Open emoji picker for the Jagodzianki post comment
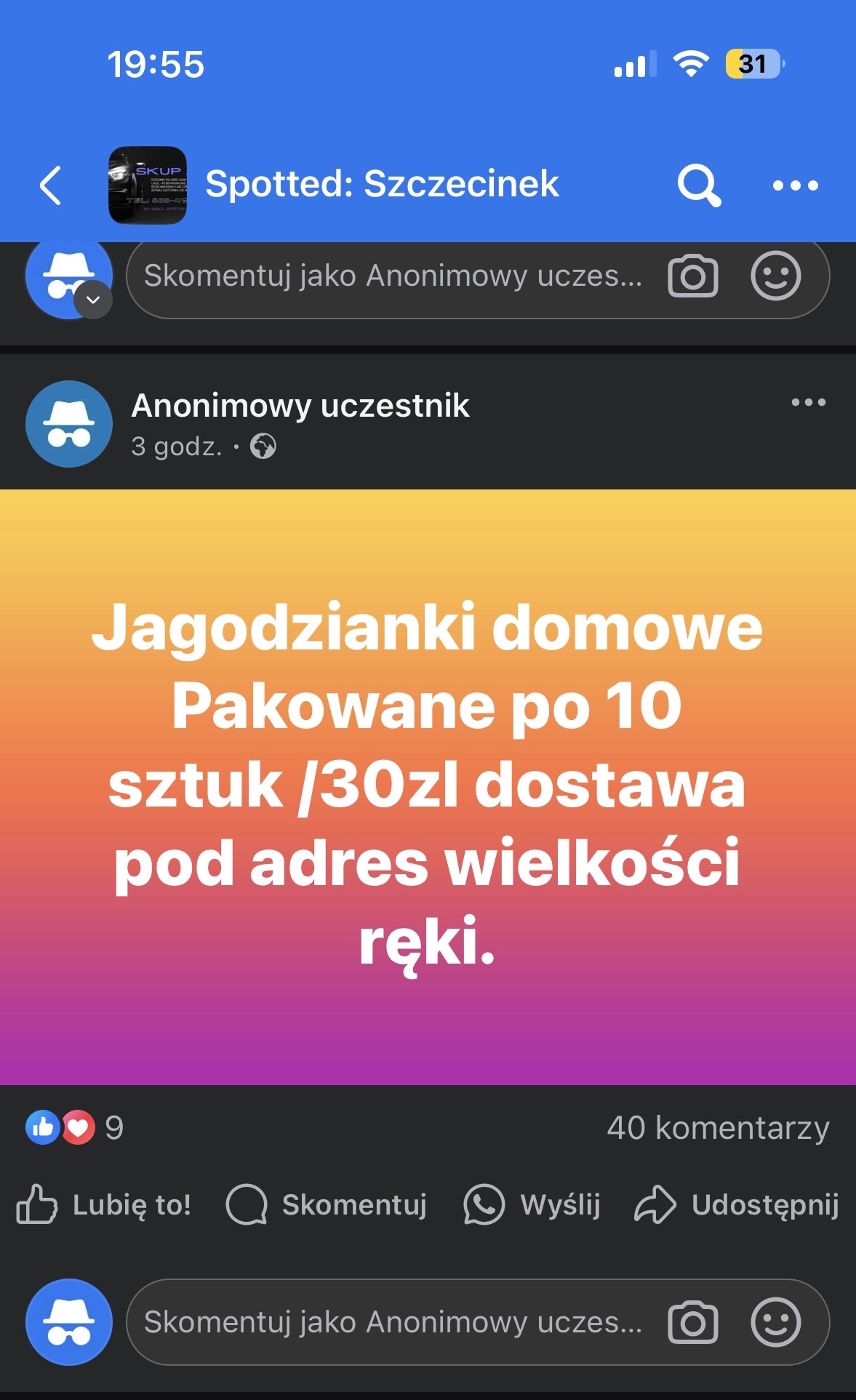 775,1322
